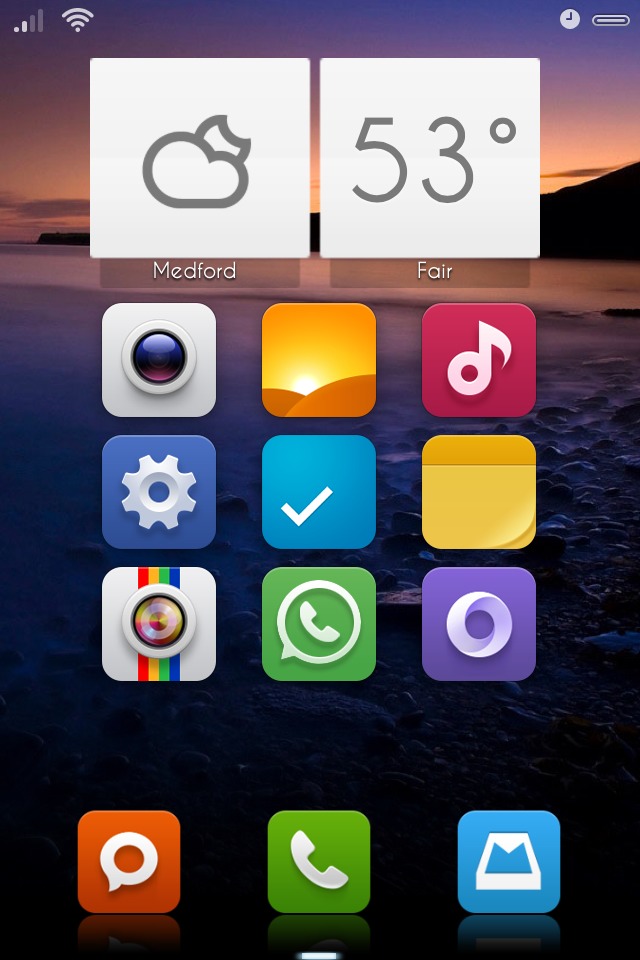Launch the Instagram camera app
The height and width of the screenshot is (960, 640).
click(159, 624)
